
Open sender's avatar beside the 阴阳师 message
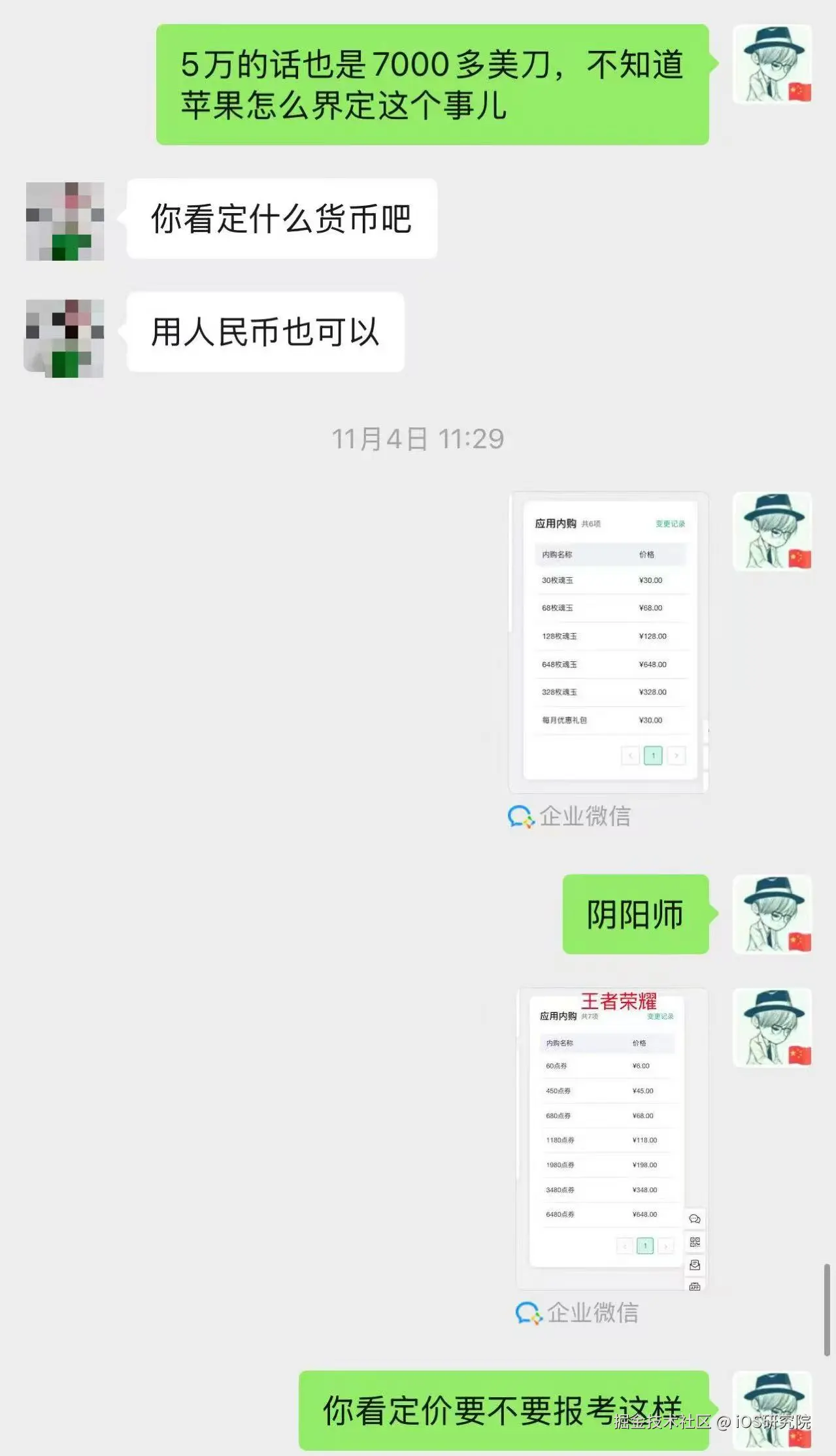[772, 914]
